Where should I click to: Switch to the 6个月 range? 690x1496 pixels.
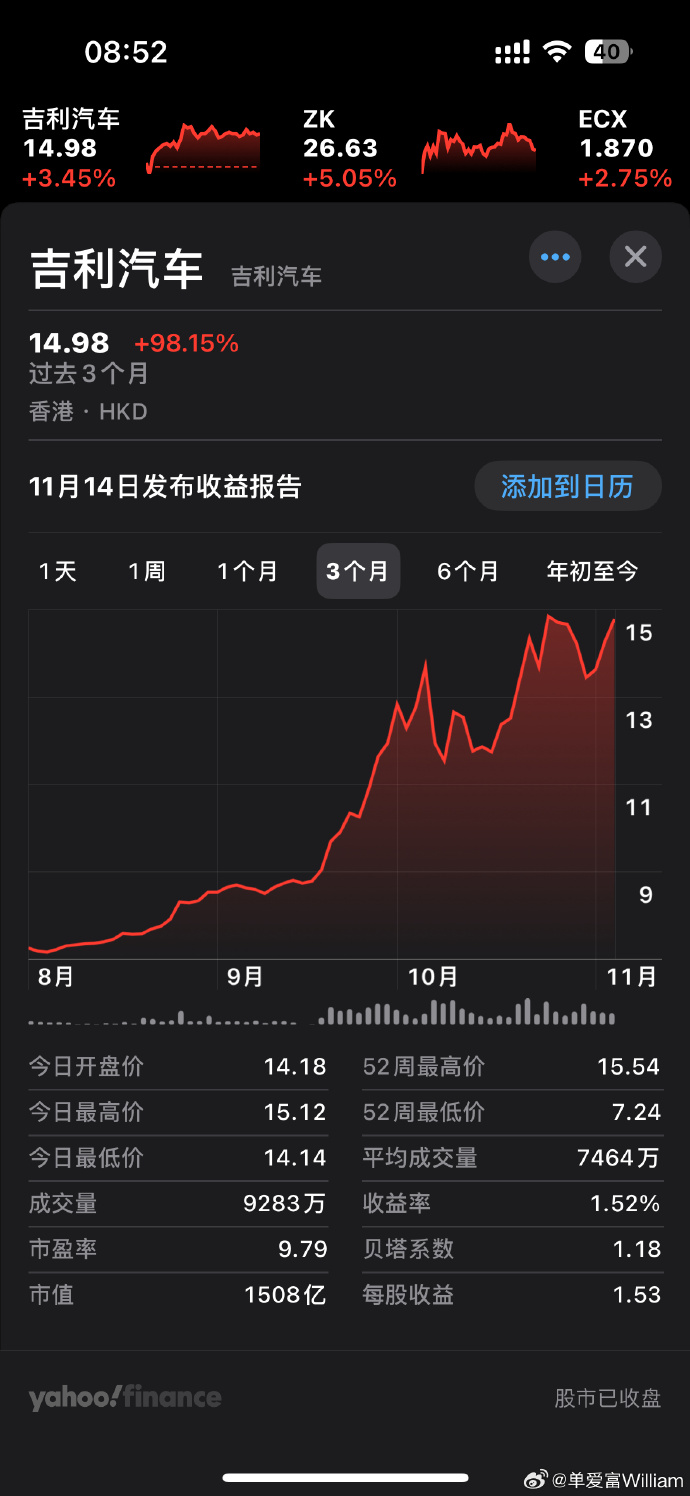point(467,571)
